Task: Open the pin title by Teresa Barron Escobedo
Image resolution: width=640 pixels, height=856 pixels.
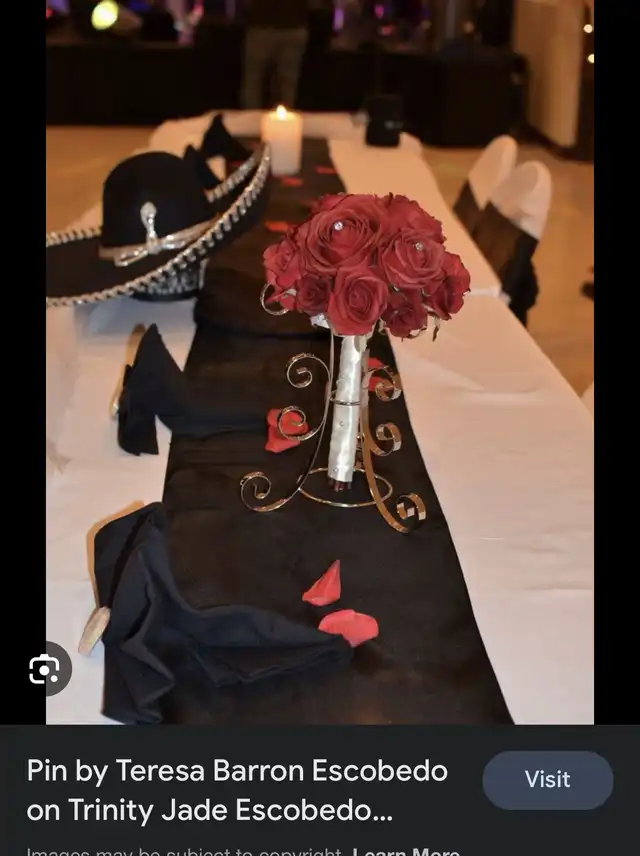Action: pyautogui.click(x=237, y=790)
